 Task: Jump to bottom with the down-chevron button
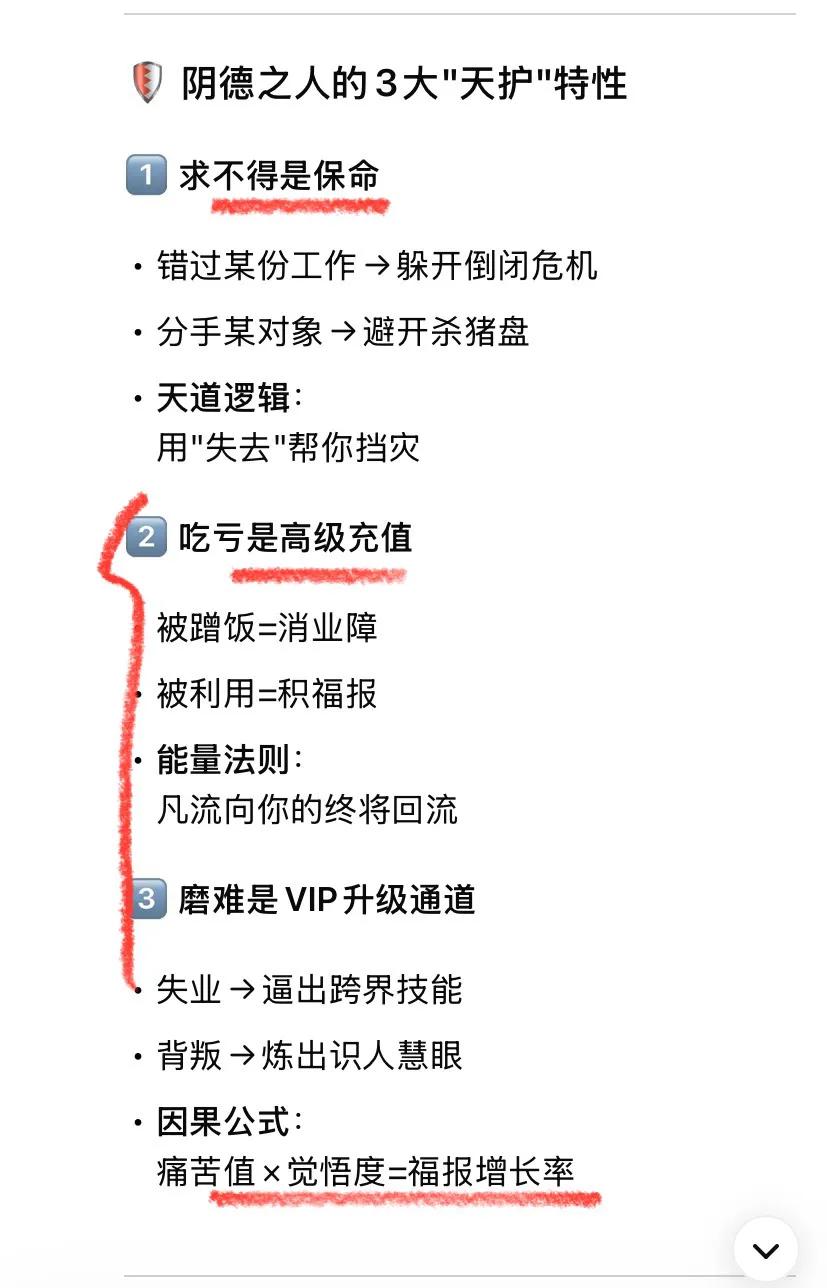(765, 1250)
